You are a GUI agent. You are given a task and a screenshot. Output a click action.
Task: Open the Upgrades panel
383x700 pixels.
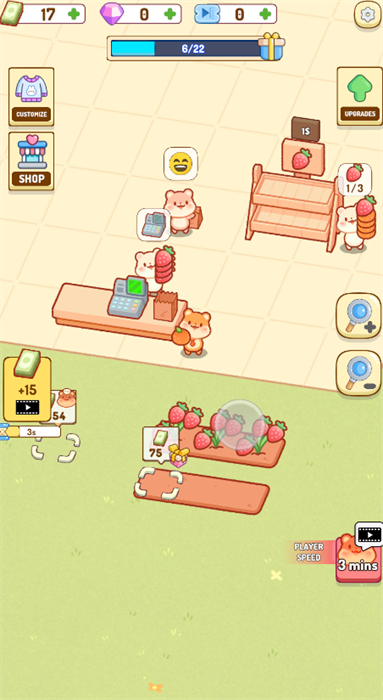tap(360, 96)
